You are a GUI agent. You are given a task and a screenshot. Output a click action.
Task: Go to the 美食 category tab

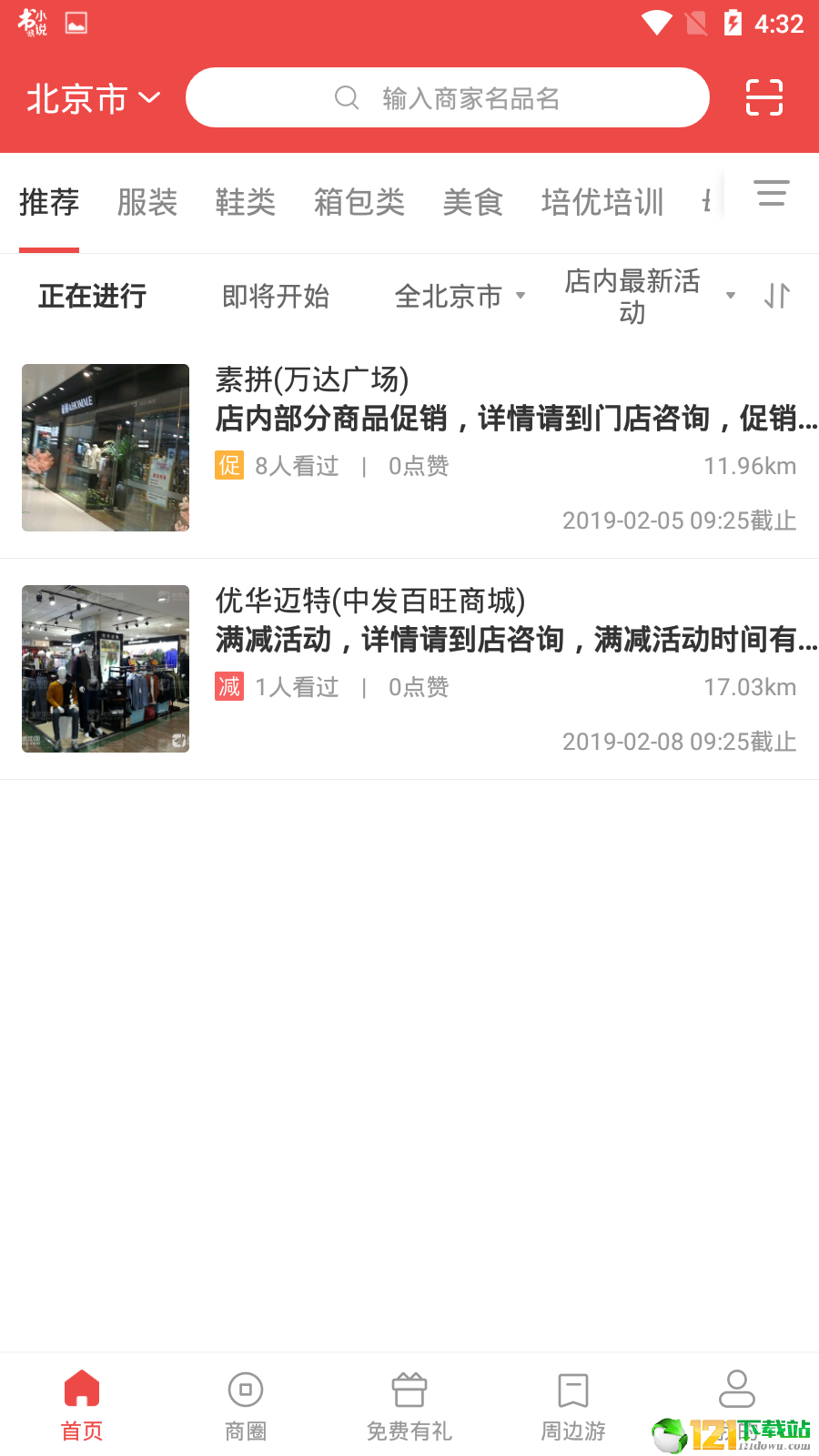click(x=473, y=202)
